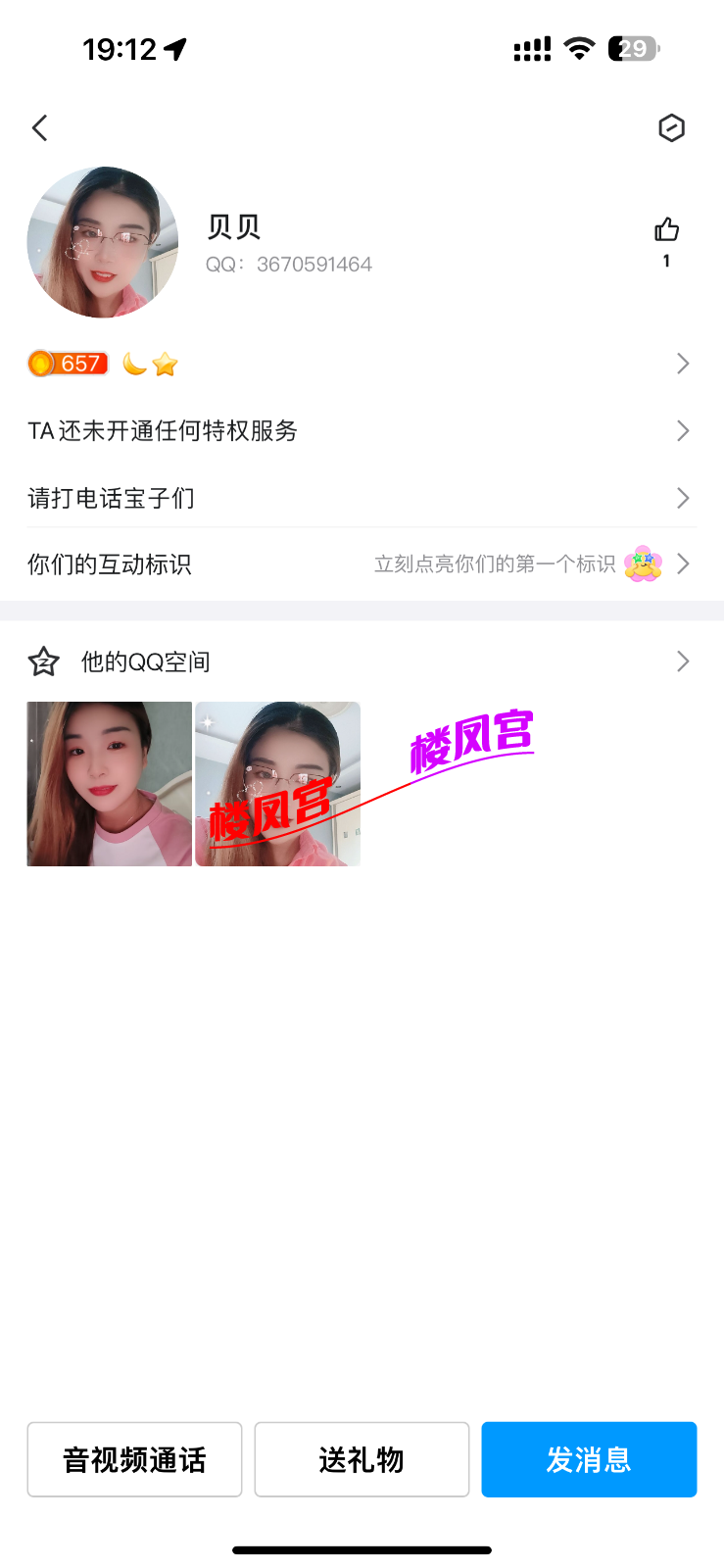Open 他的QQ空间
This screenshot has width=724, height=1568.
[x=361, y=661]
